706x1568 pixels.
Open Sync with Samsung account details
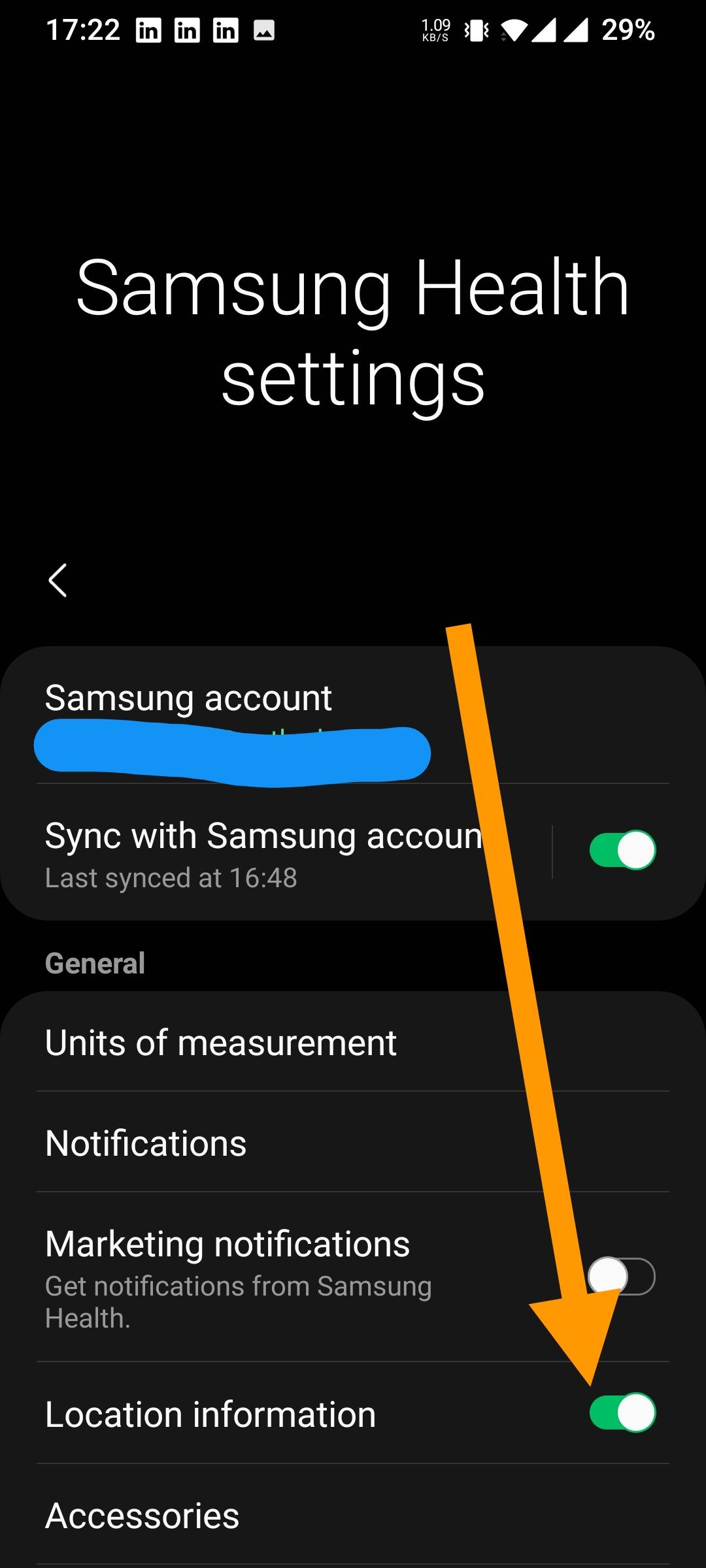(261, 851)
